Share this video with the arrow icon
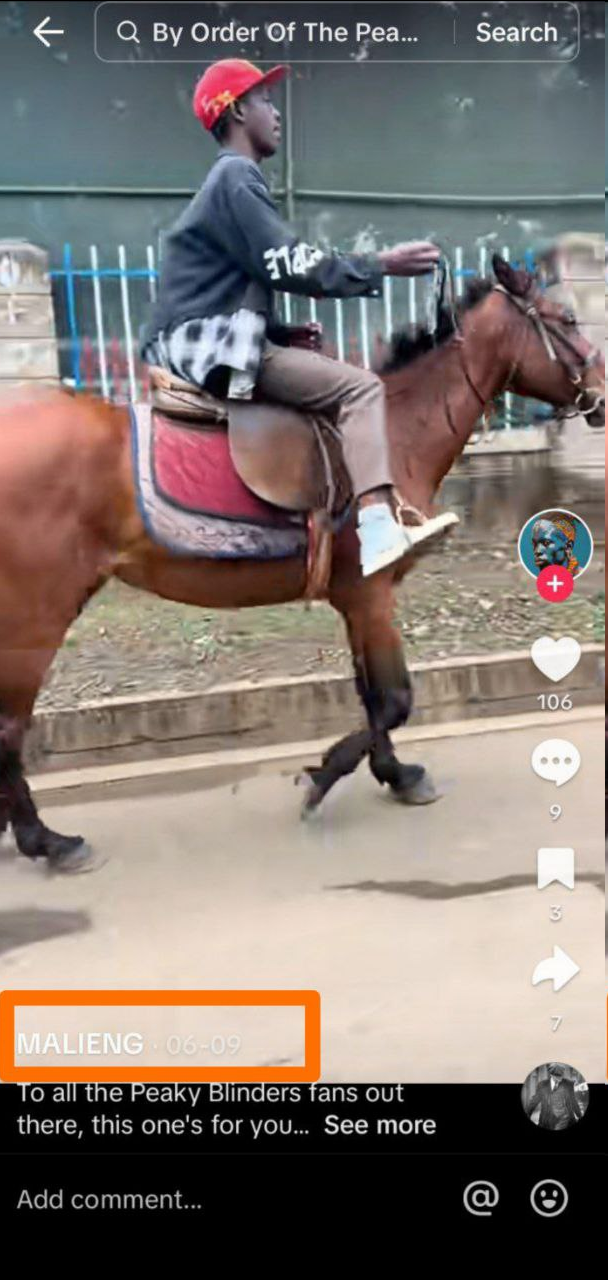Screen dimensions: 608x1280 (x=555, y=969)
